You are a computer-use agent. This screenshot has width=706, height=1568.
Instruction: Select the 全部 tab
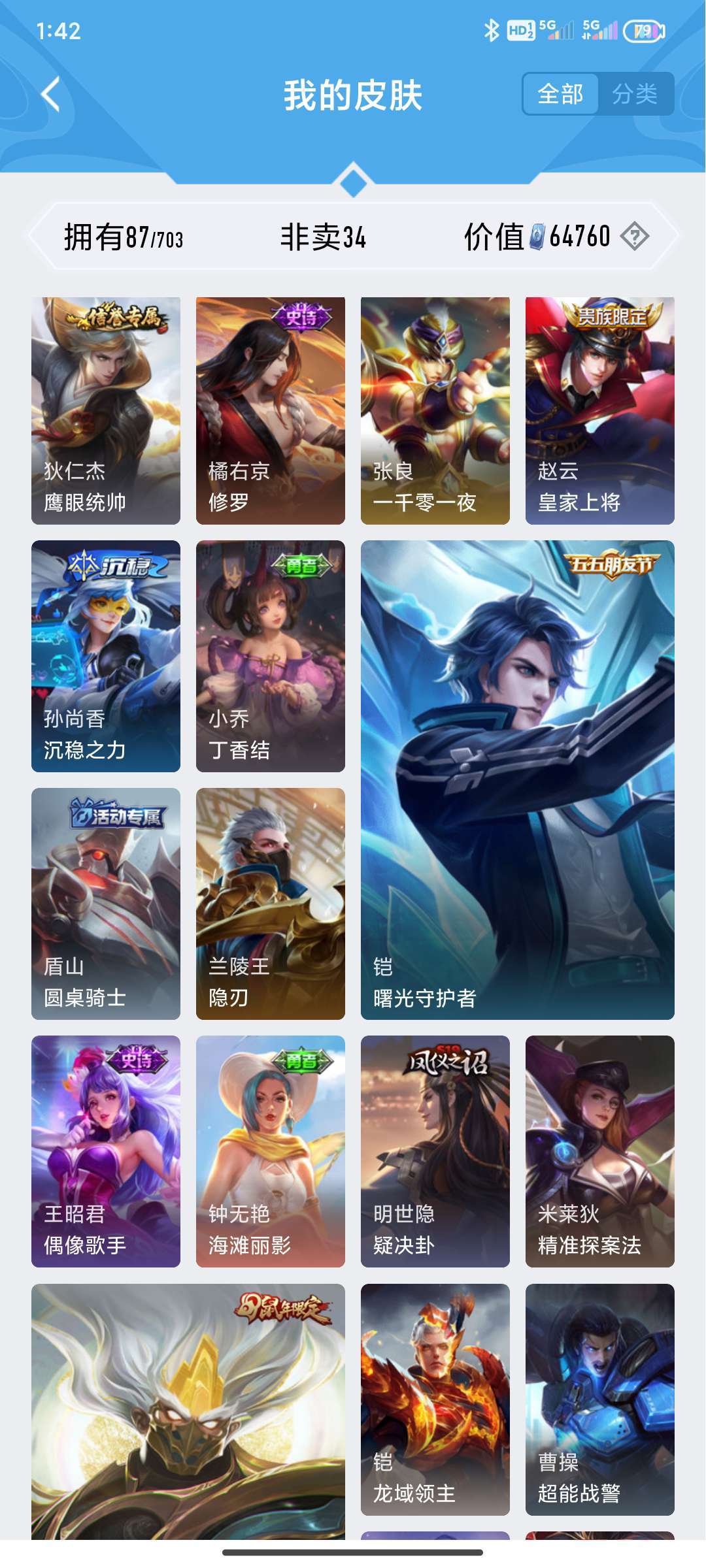[x=560, y=94]
